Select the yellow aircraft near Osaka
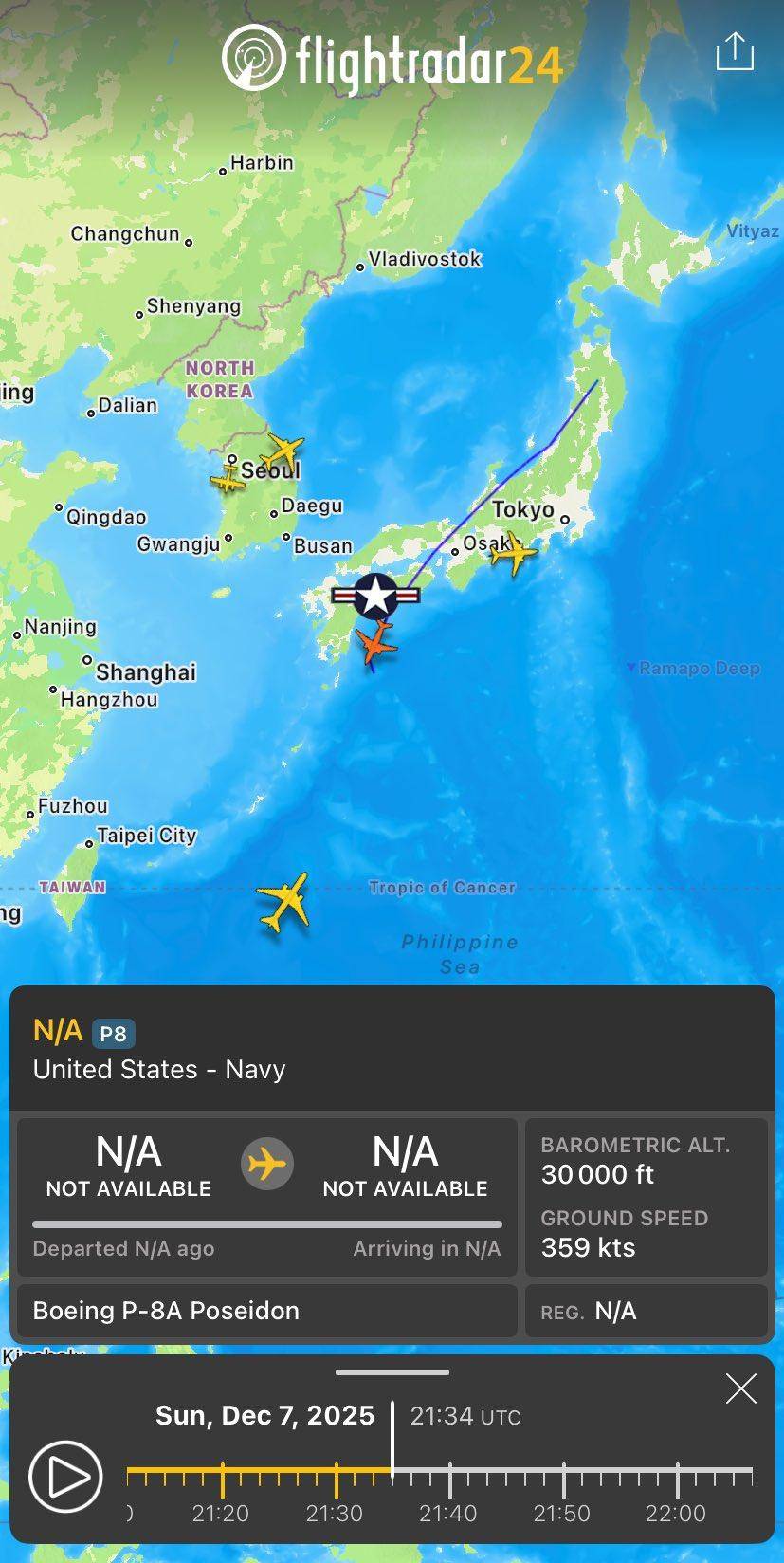The height and width of the screenshot is (1563, 784). click(x=513, y=552)
